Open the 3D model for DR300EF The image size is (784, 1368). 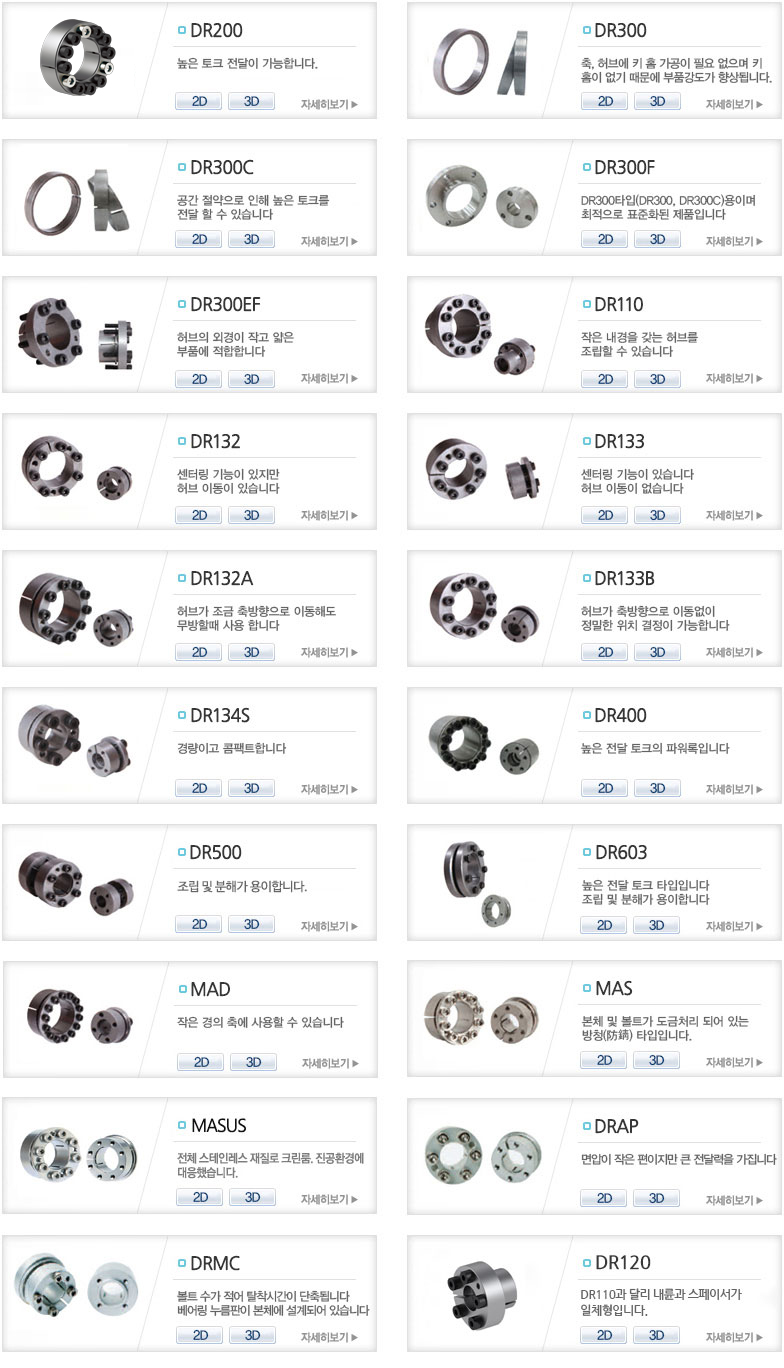[x=251, y=379]
